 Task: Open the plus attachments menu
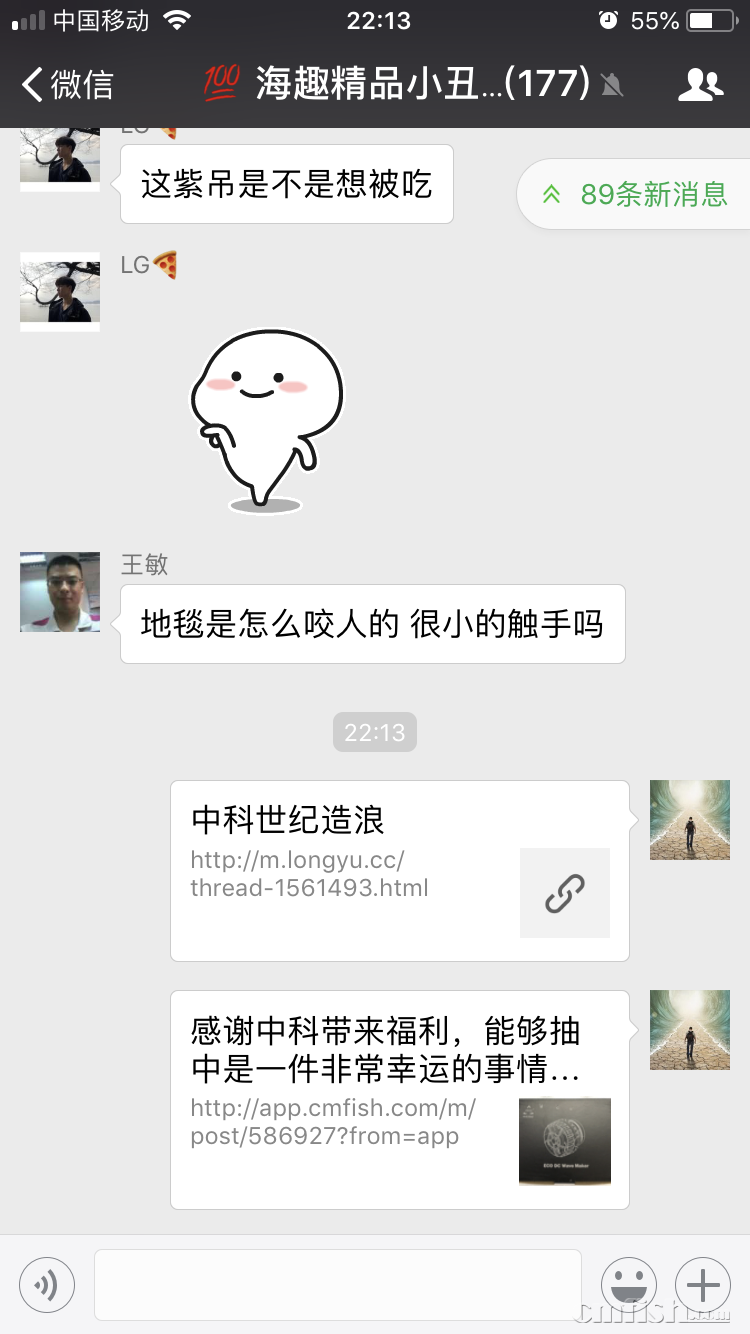pos(703,1284)
